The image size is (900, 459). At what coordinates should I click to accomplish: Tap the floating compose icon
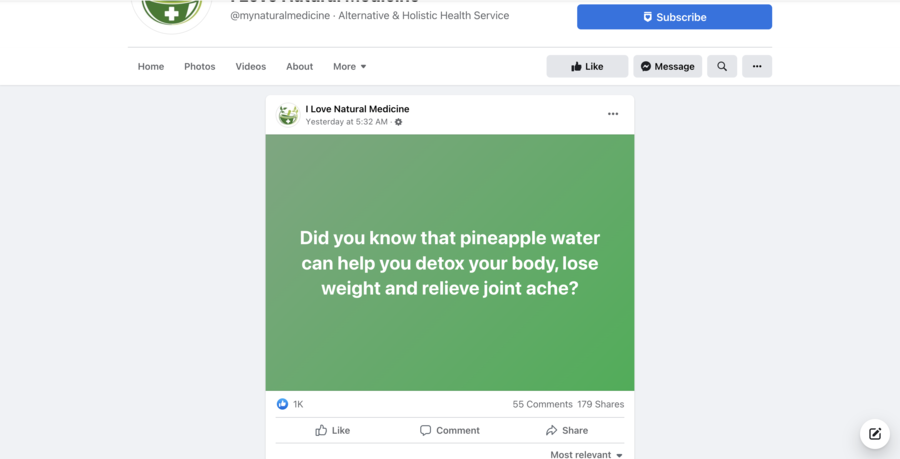pyautogui.click(x=875, y=433)
